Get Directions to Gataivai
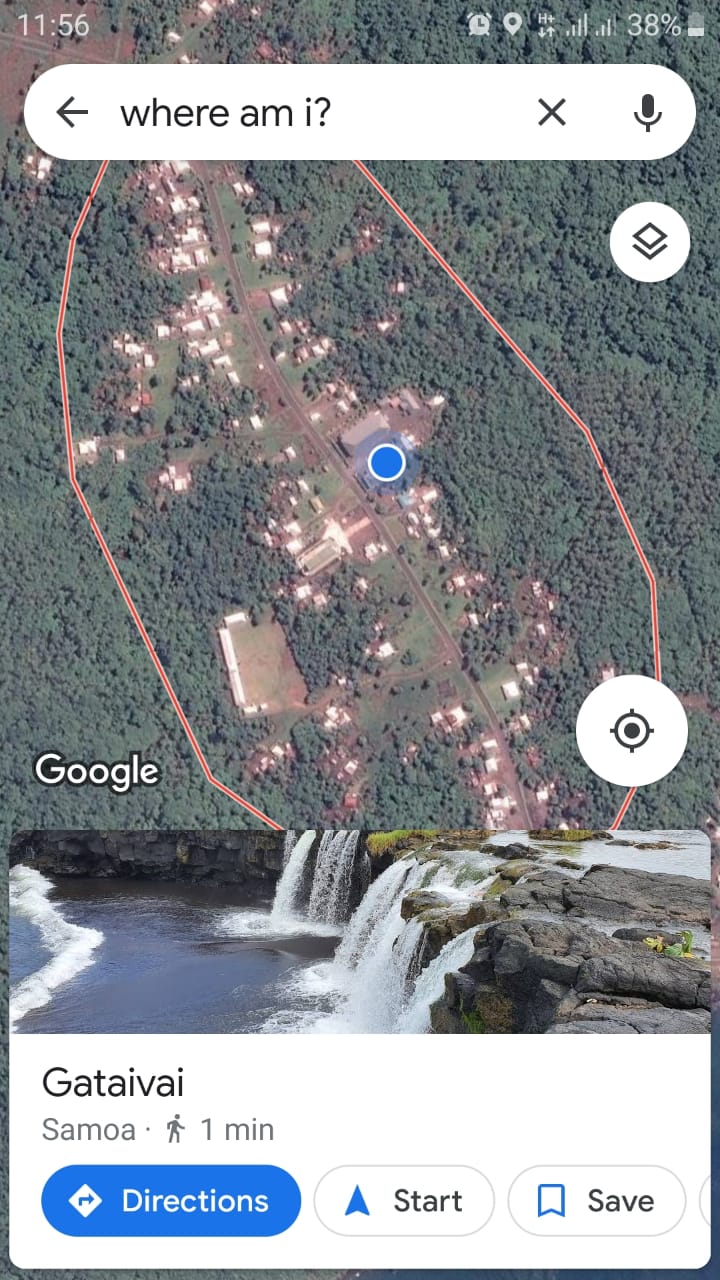720x1280 pixels. [x=171, y=1200]
